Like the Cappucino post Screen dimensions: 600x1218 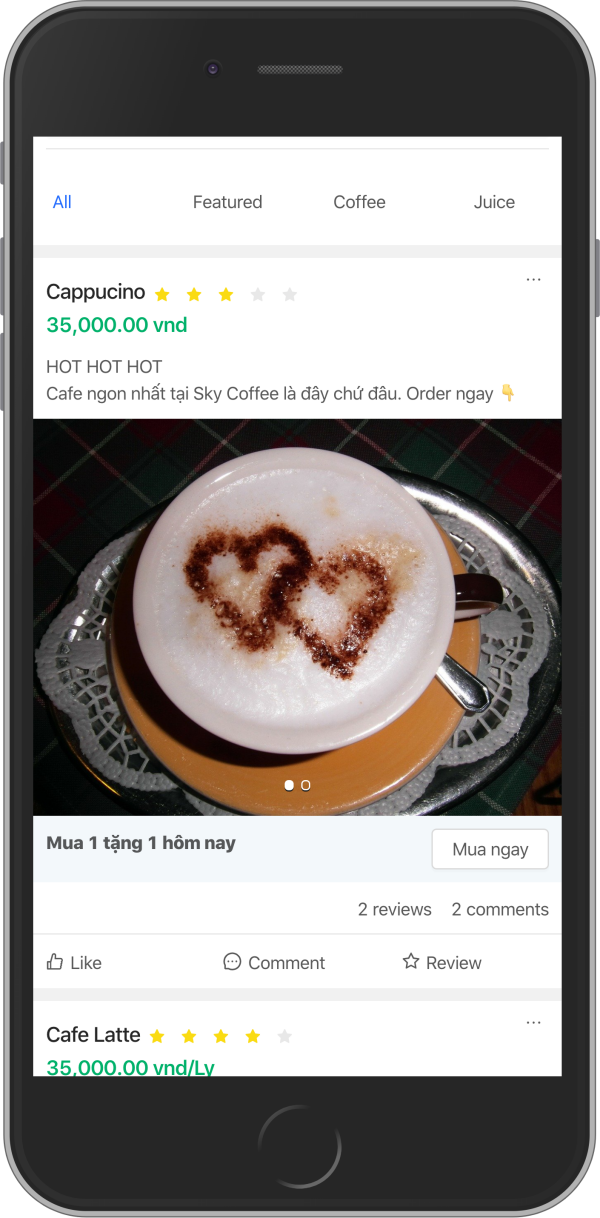[x=74, y=962]
